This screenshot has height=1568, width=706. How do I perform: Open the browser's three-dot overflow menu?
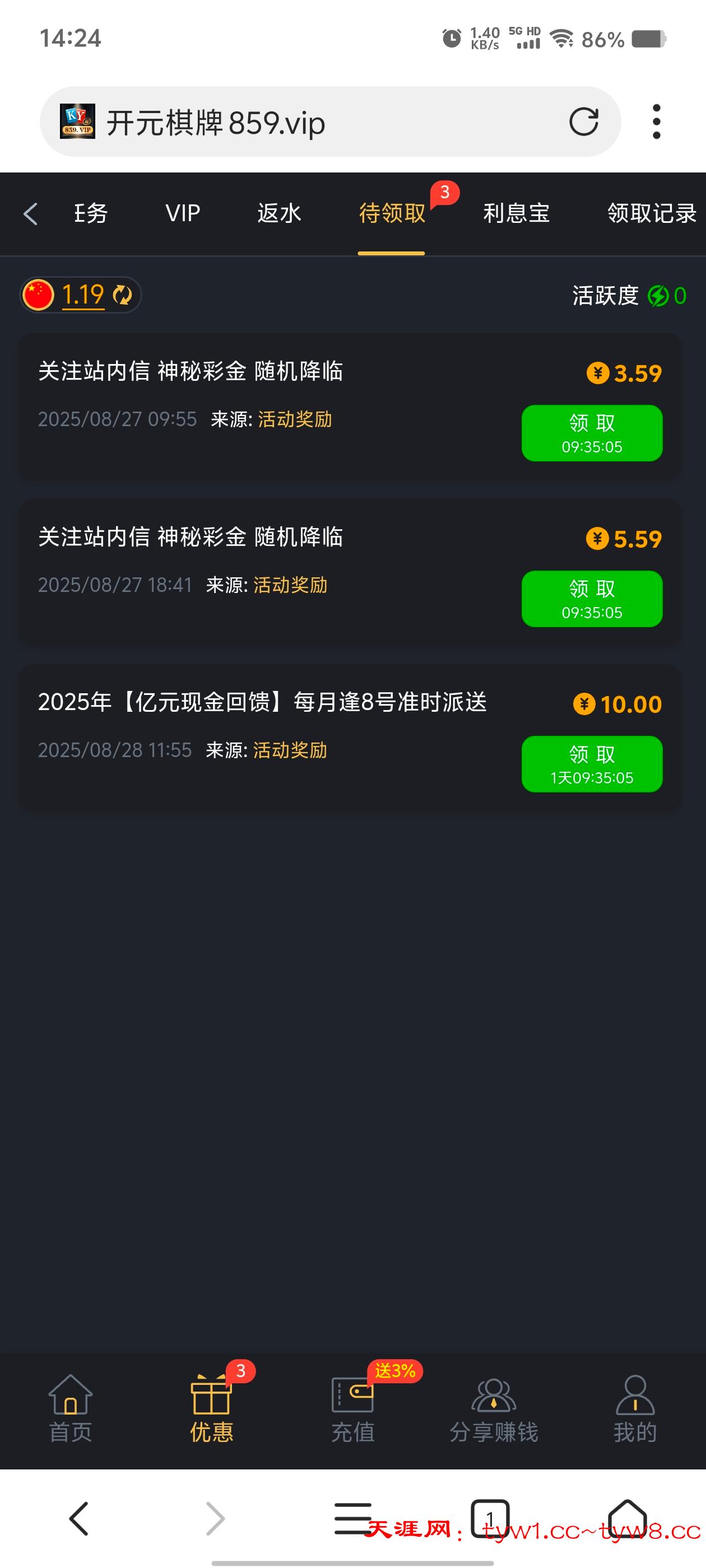click(656, 122)
